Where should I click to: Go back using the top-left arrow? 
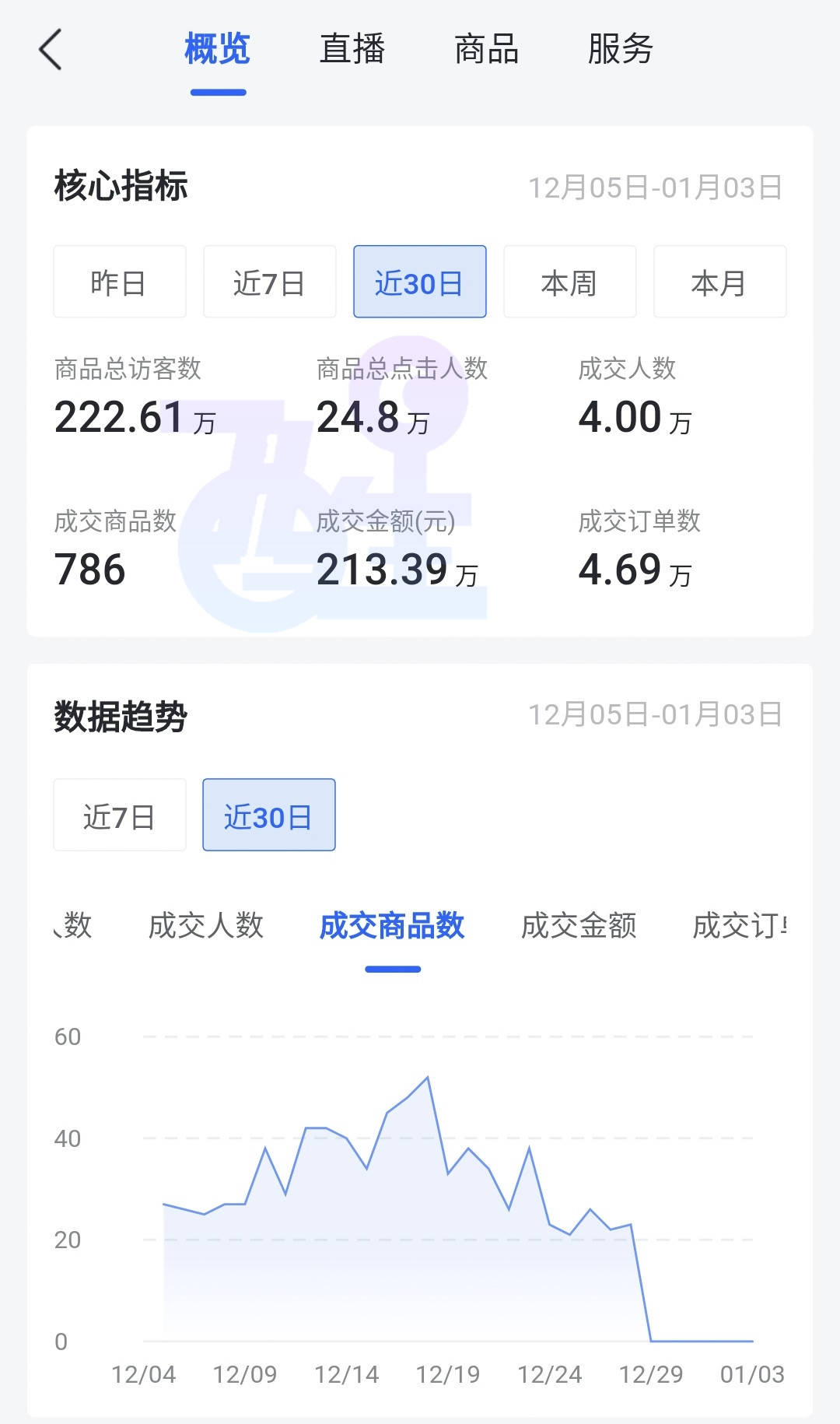coord(51,50)
